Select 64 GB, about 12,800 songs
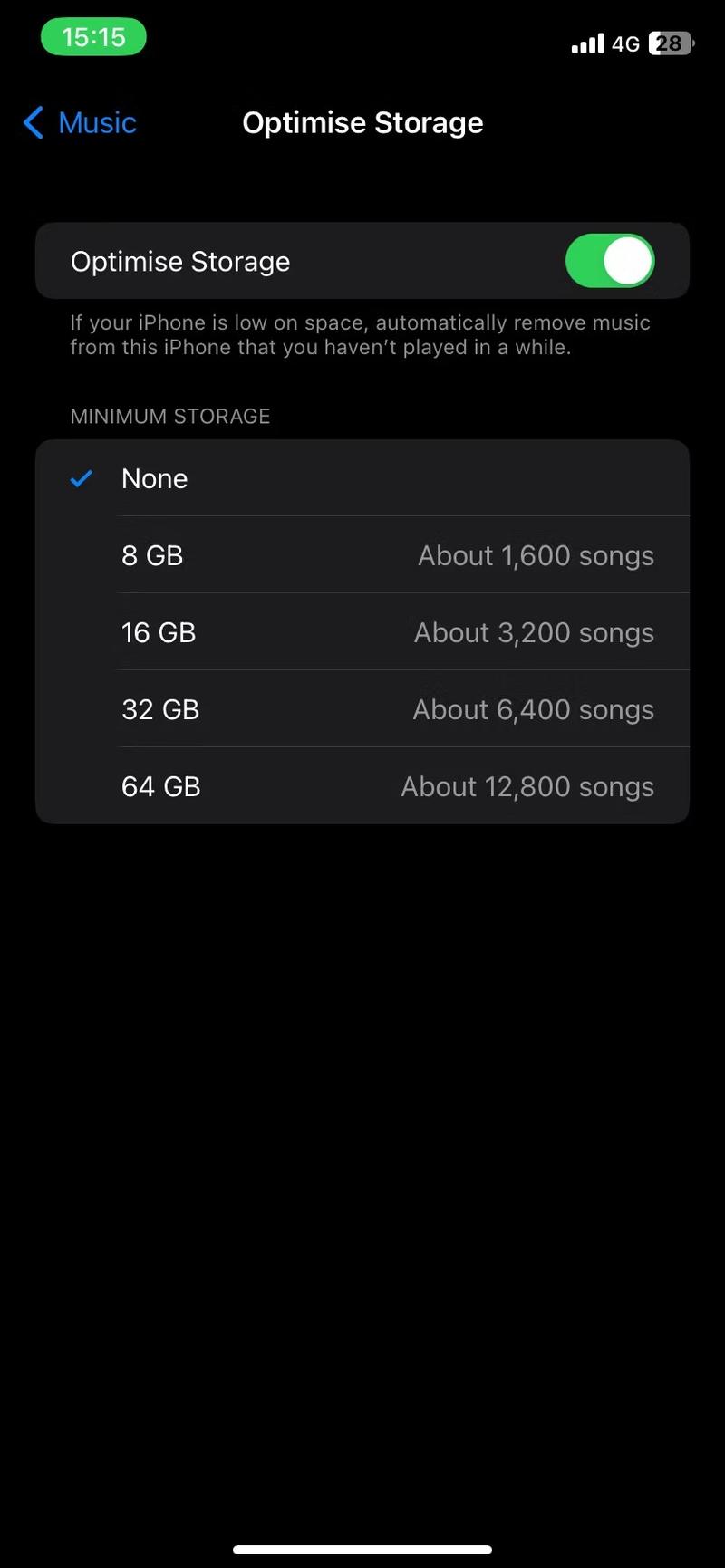The width and height of the screenshot is (725, 1568). pyautogui.click(x=362, y=786)
